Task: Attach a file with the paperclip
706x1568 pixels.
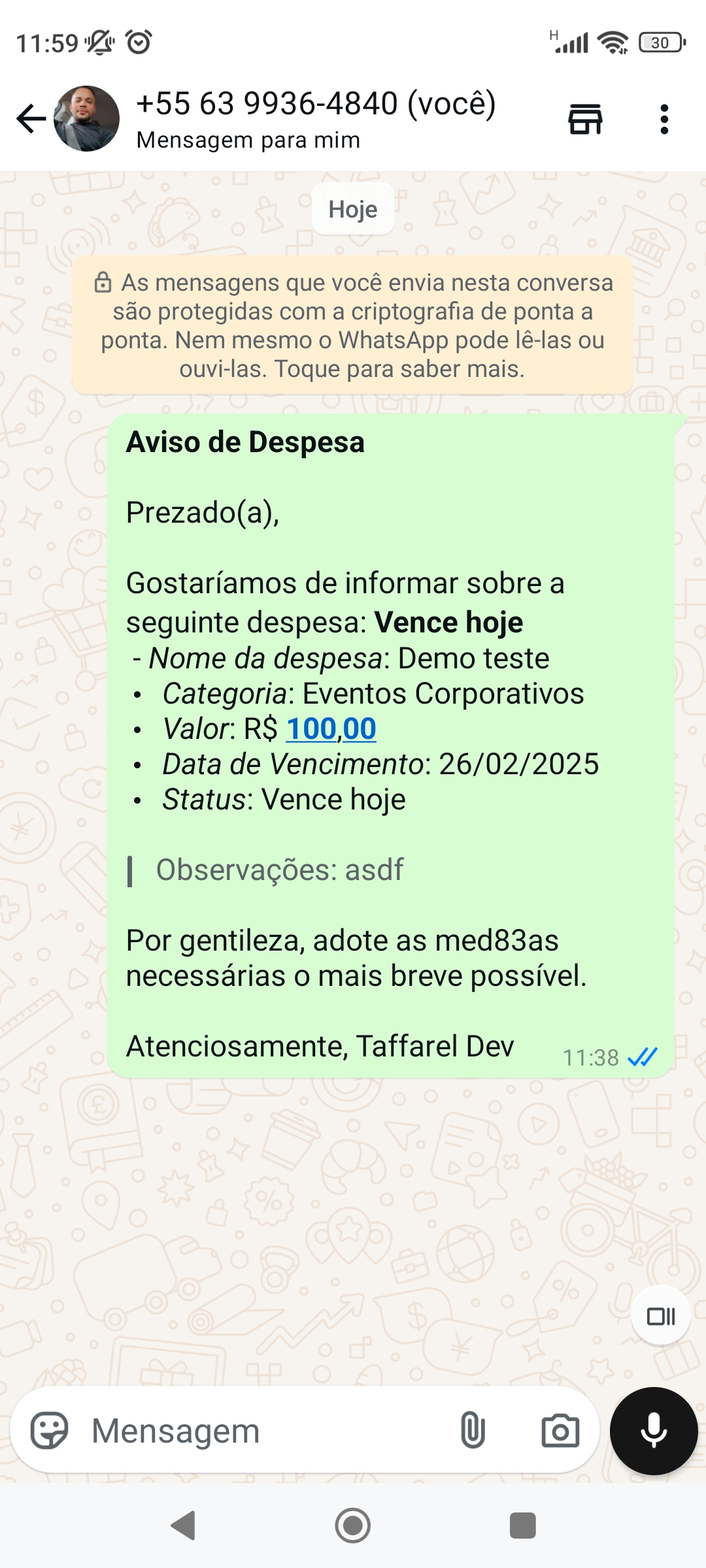Action: click(x=473, y=1431)
